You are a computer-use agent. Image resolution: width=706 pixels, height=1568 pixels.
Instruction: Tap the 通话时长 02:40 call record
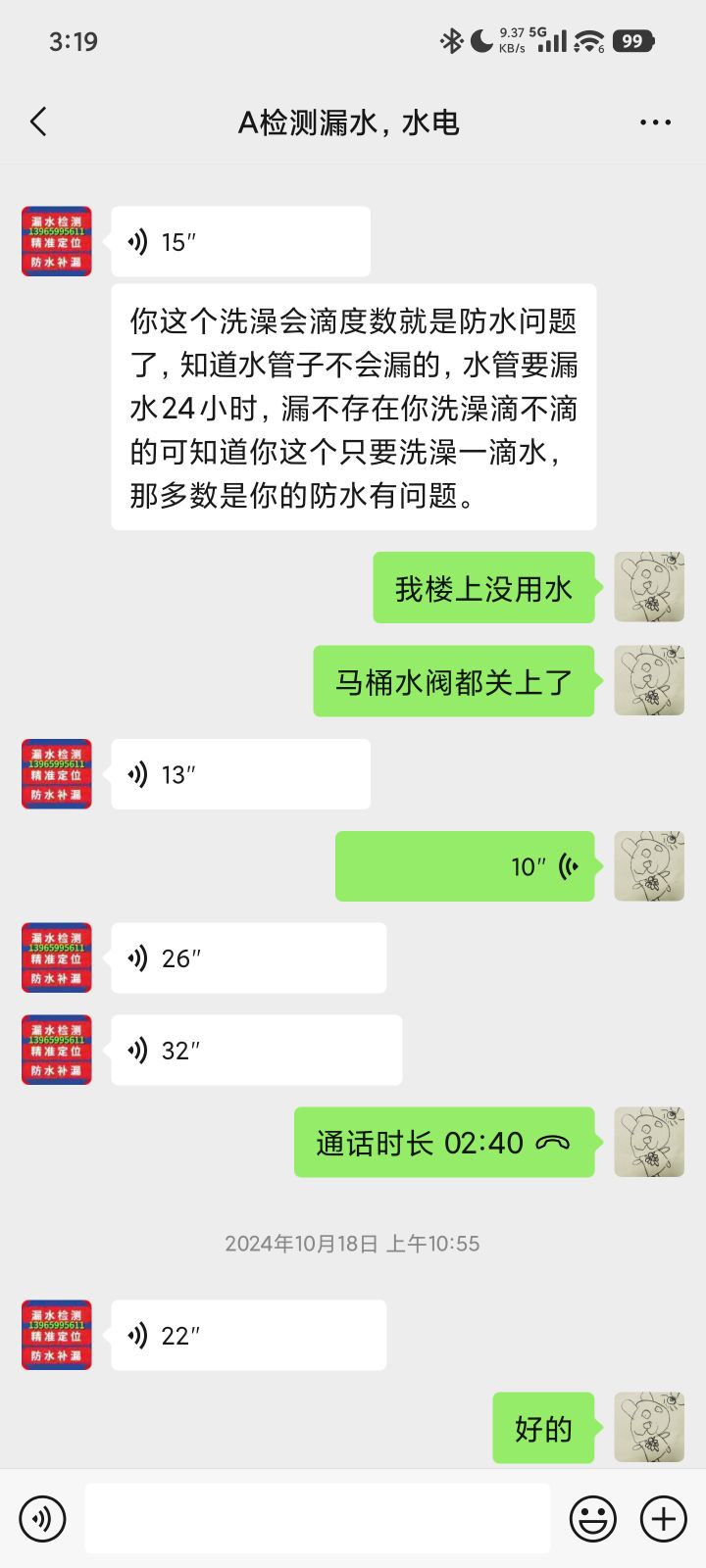pyautogui.click(x=444, y=1143)
